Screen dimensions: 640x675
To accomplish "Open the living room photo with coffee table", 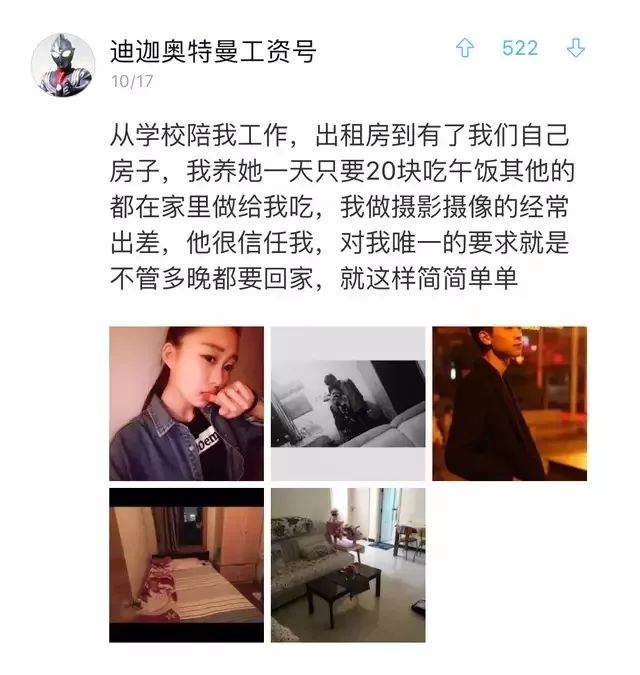I will (347, 564).
